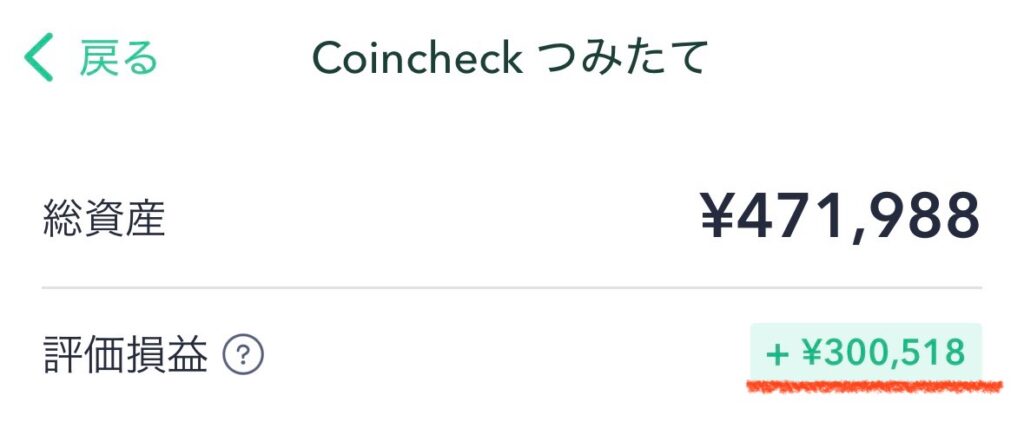The image size is (1024, 435).
Task: Open the 評価損益 help question mark
Action: (x=243, y=354)
